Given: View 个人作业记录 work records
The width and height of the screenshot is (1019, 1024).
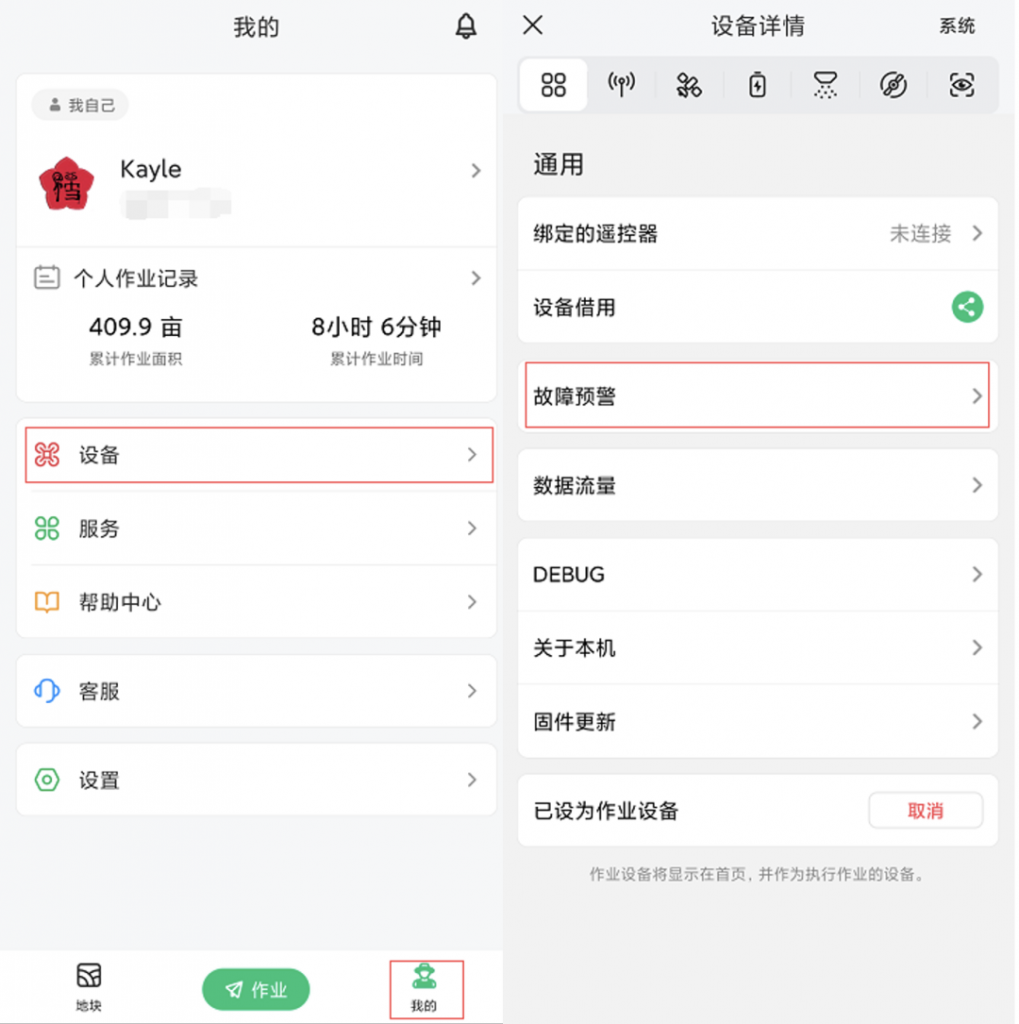Looking at the screenshot, I should point(256,278).
